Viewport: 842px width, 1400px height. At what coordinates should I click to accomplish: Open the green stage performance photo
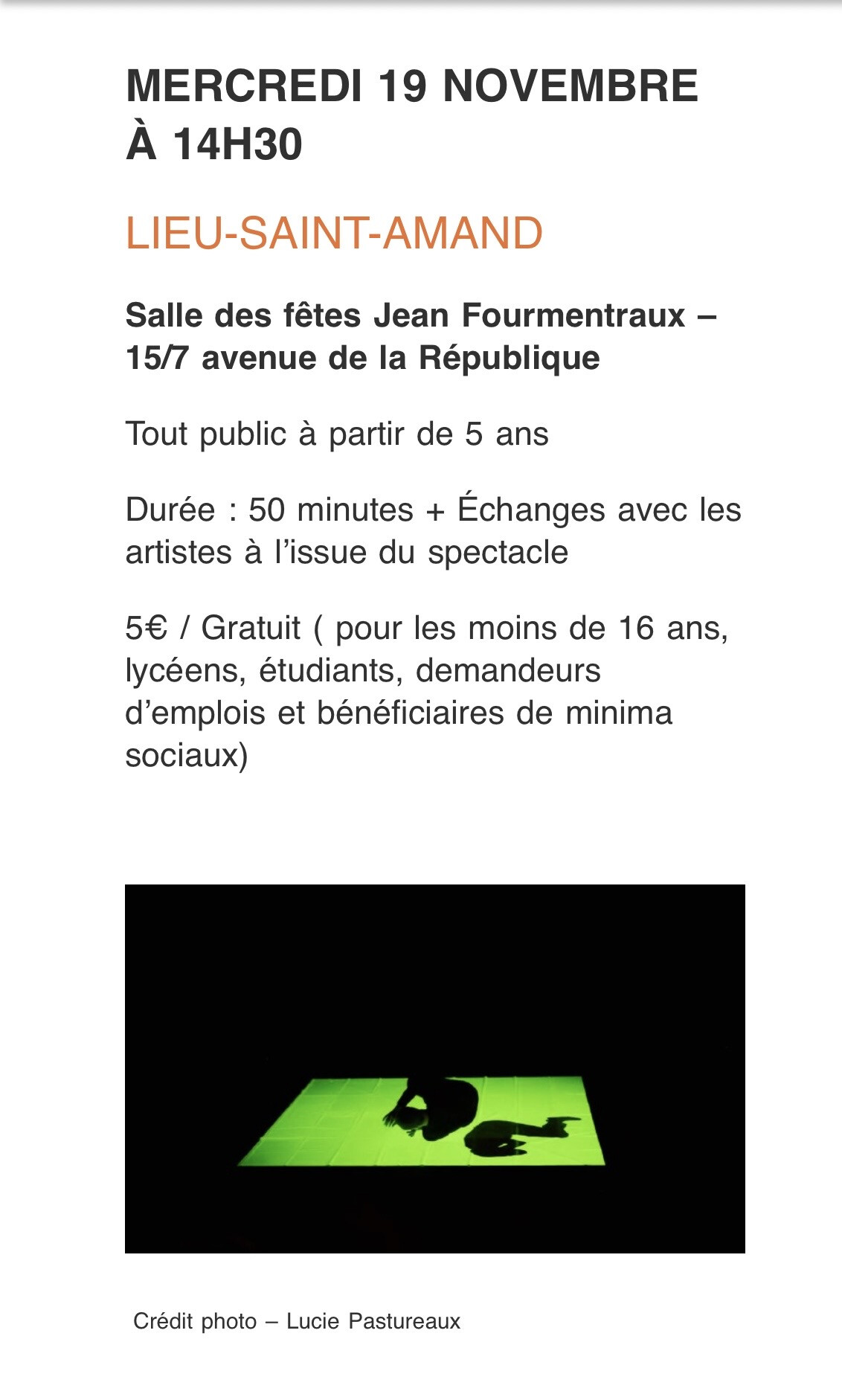click(434, 1068)
